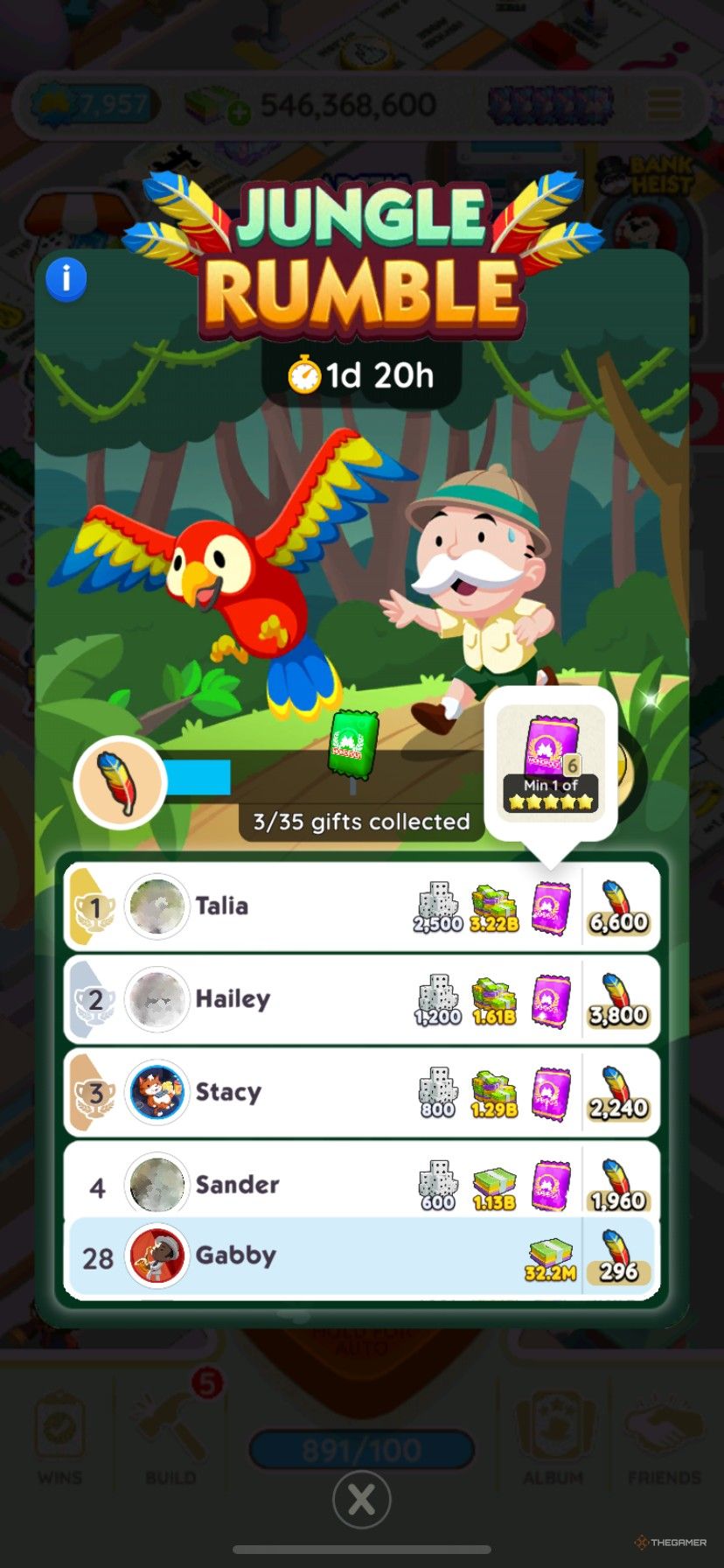The image size is (724, 1568).
Task: Open the info icon on Jungle Rumble
Action: click(66, 280)
